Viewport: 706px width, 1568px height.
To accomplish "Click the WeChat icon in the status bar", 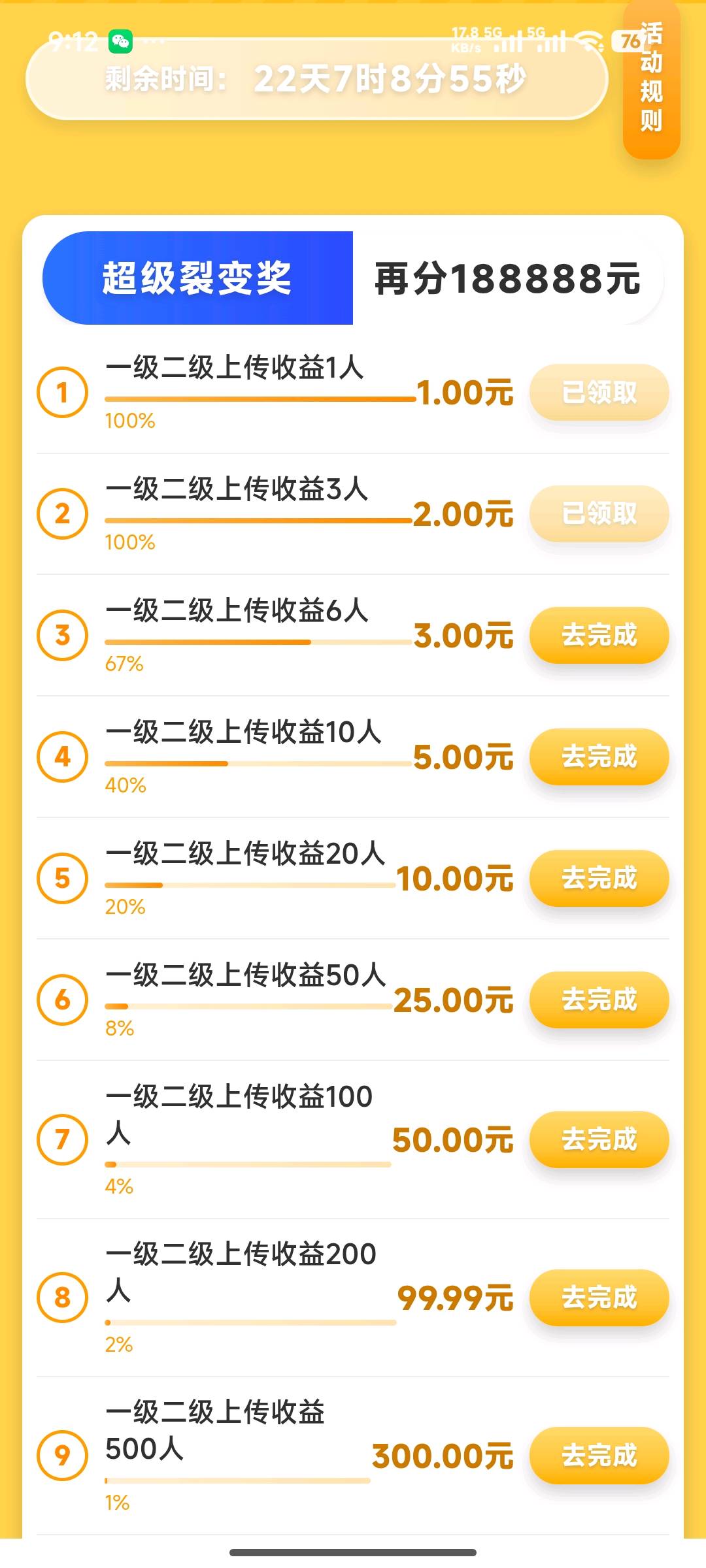I will 121,41.
